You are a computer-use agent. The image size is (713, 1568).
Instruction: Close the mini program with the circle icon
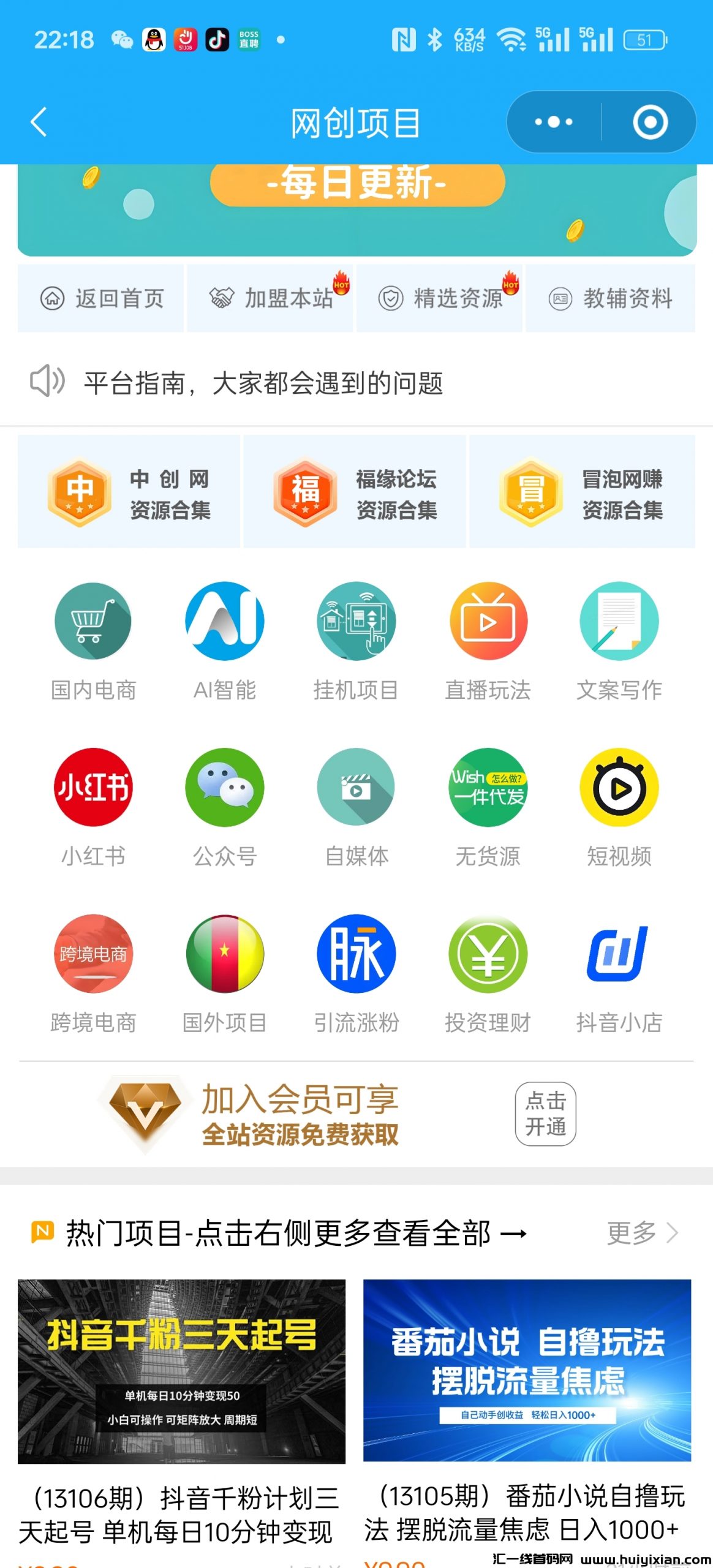tap(649, 122)
